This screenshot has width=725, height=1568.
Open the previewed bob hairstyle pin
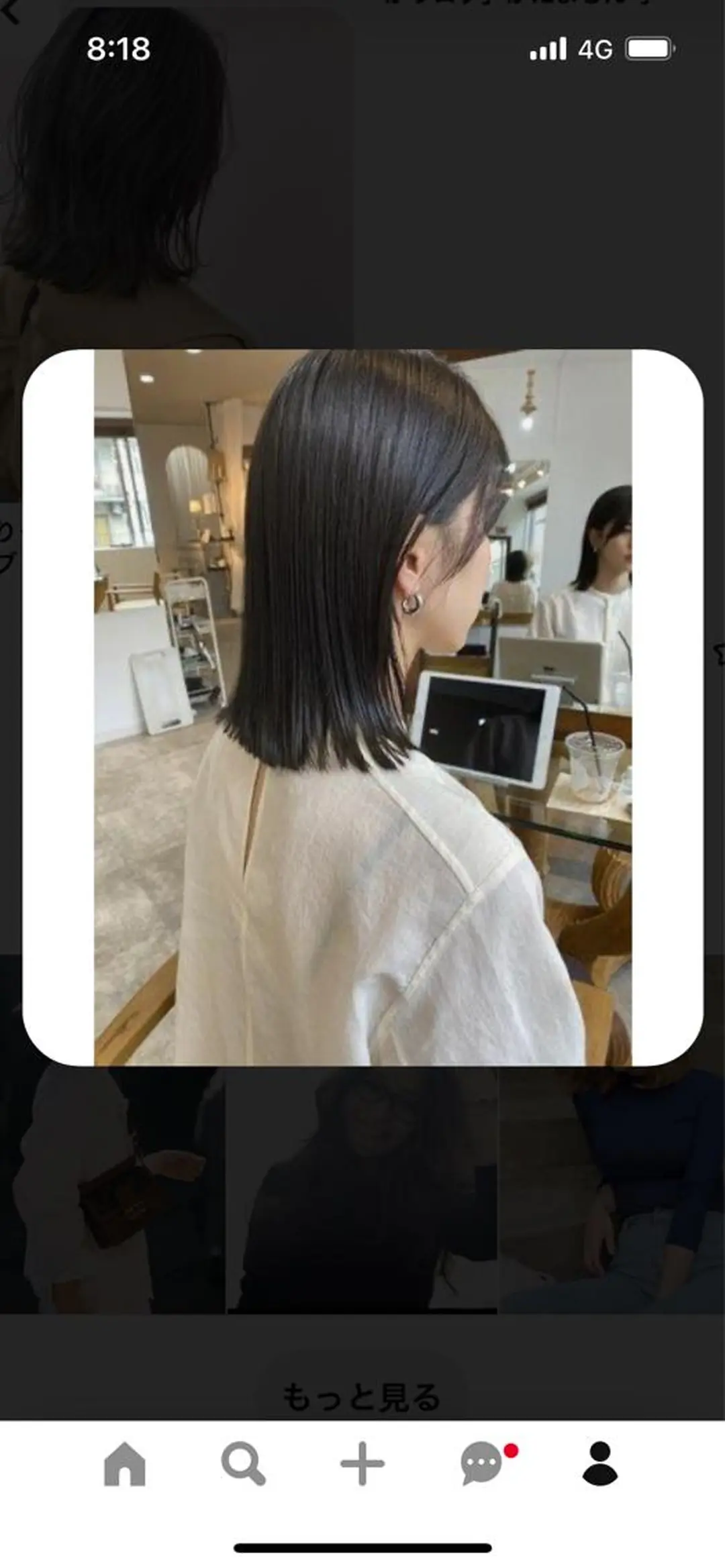(362, 707)
